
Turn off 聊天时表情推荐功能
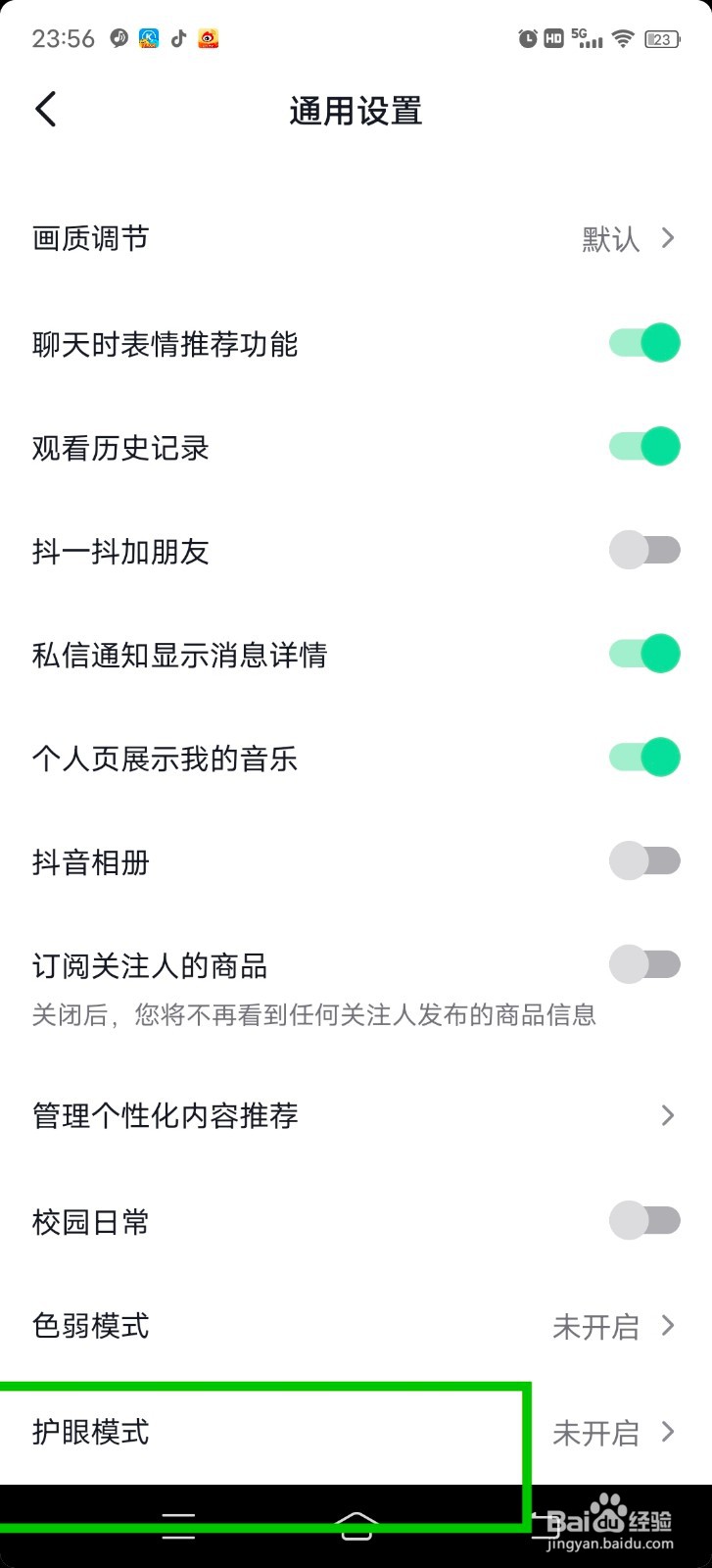tap(644, 343)
